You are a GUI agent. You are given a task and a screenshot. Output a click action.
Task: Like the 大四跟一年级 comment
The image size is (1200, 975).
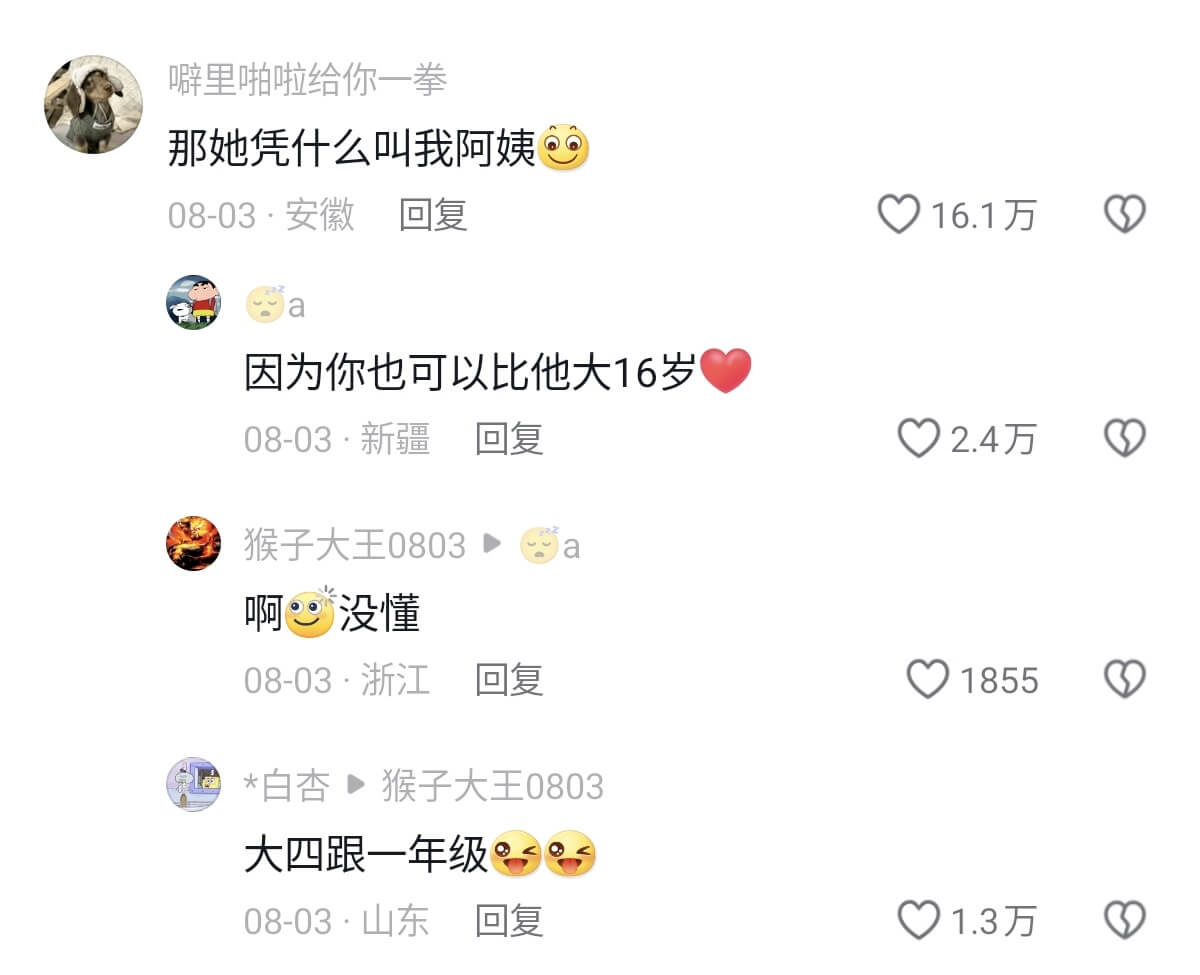[918, 920]
